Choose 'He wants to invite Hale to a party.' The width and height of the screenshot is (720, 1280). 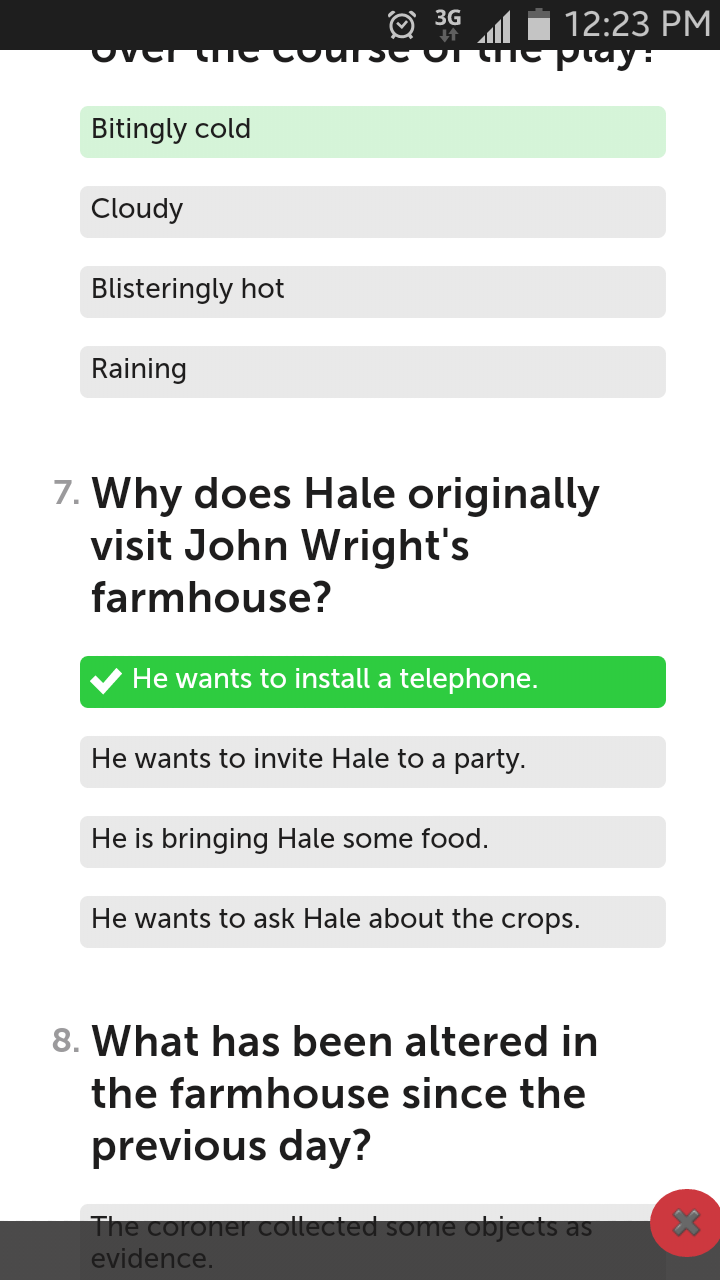pyautogui.click(x=373, y=761)
